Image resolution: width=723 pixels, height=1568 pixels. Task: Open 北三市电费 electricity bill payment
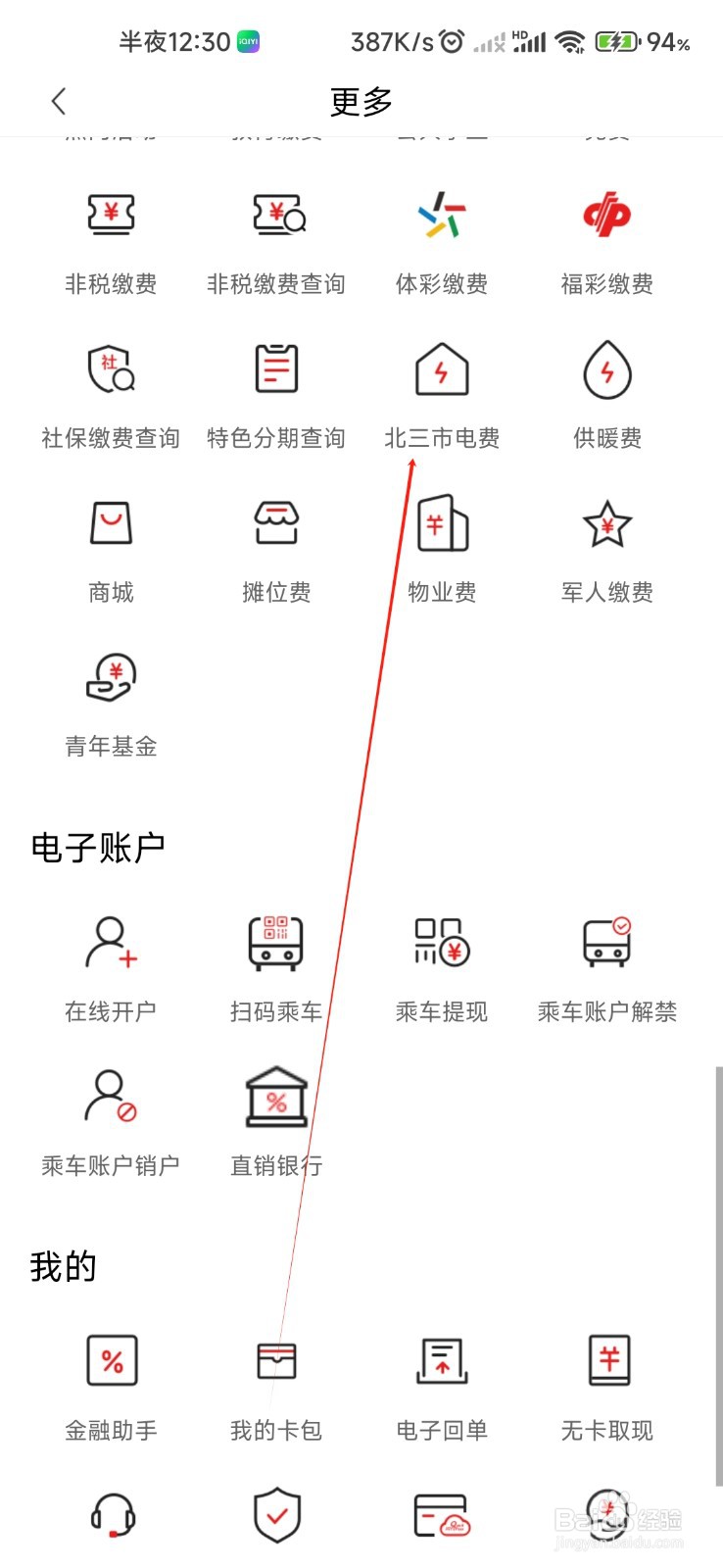[442, 389]
